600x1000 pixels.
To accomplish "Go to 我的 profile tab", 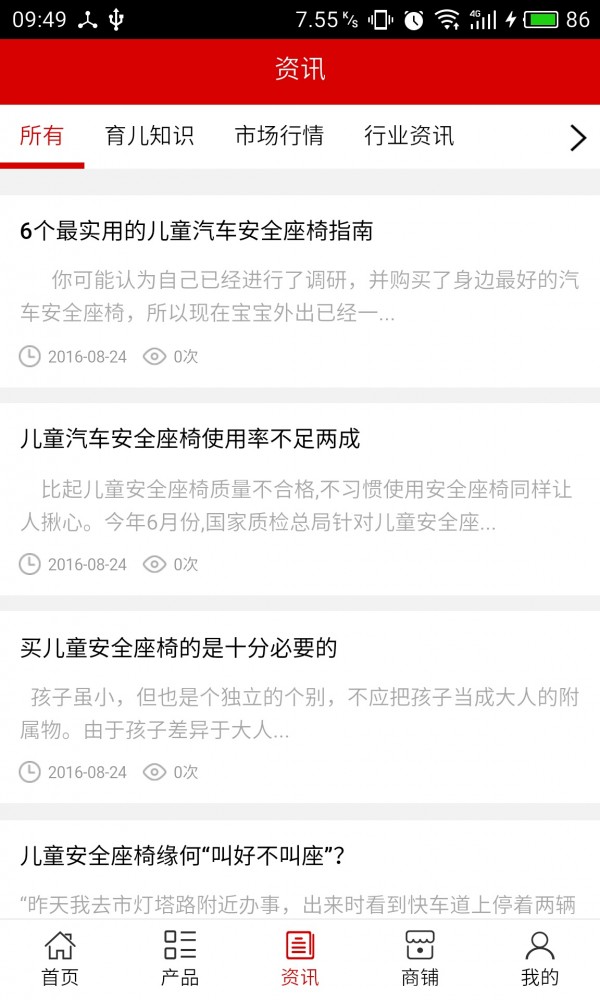I will pos(540,959).
